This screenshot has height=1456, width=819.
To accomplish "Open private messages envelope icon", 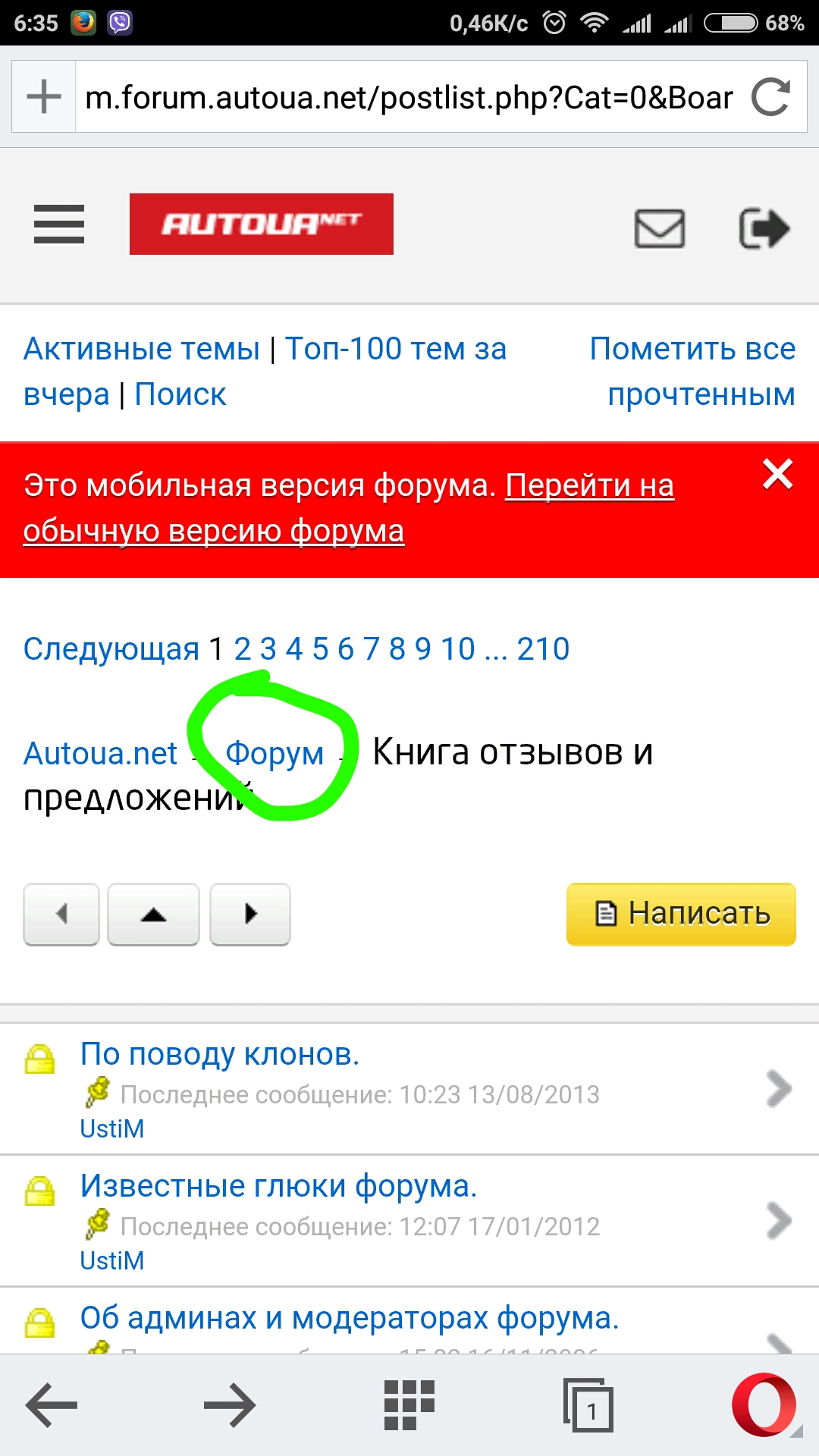I will (659, 228).
